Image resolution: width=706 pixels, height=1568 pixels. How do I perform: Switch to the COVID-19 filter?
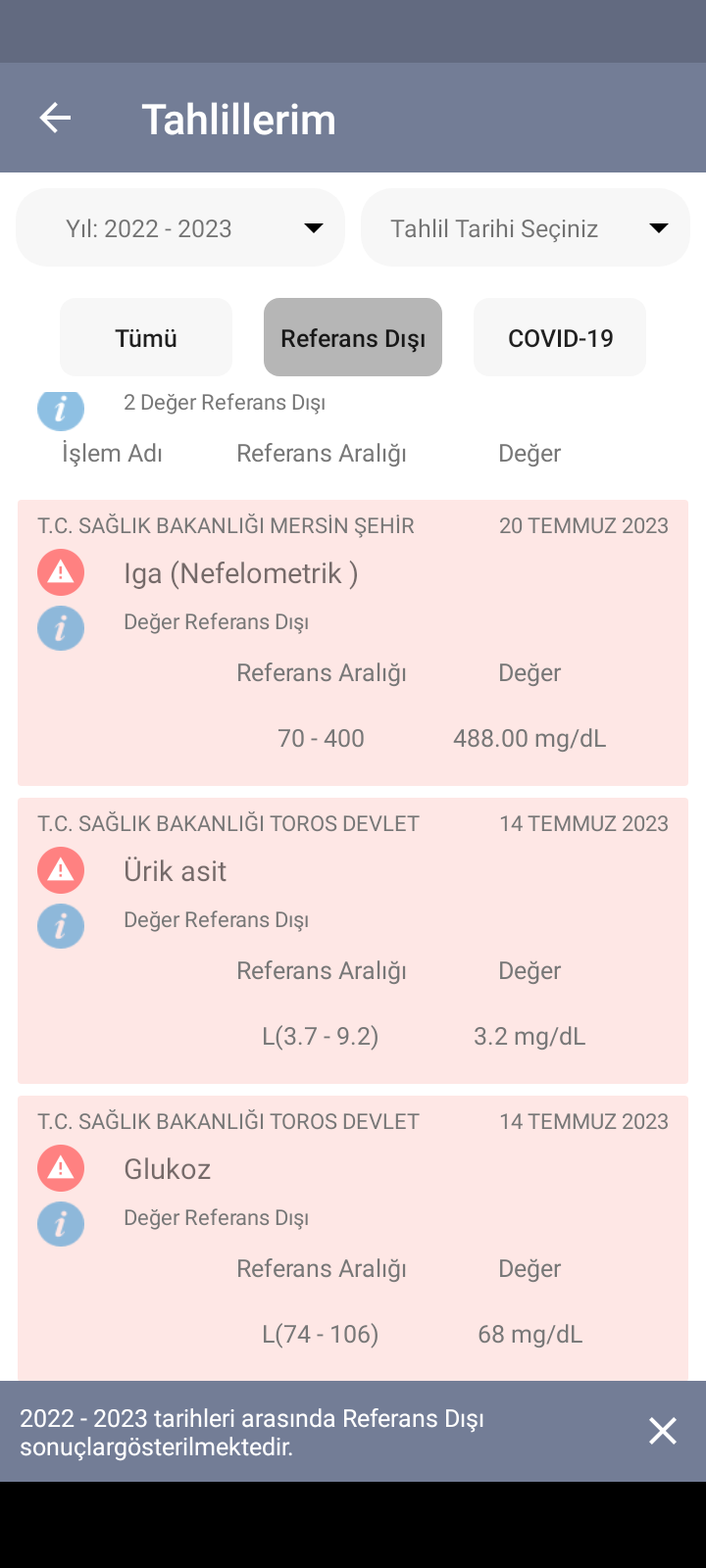click(x=560, y=337)
